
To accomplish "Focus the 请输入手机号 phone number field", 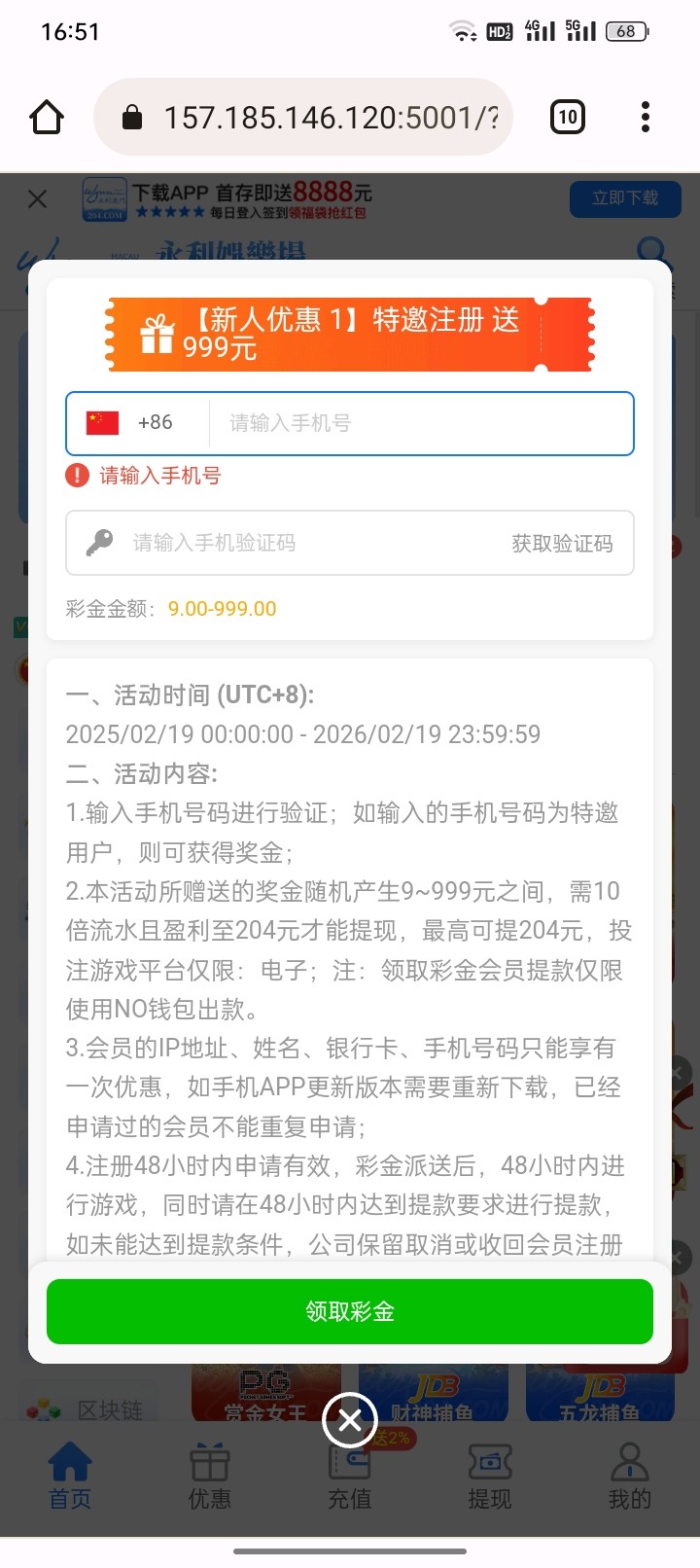I will point(418,423).
